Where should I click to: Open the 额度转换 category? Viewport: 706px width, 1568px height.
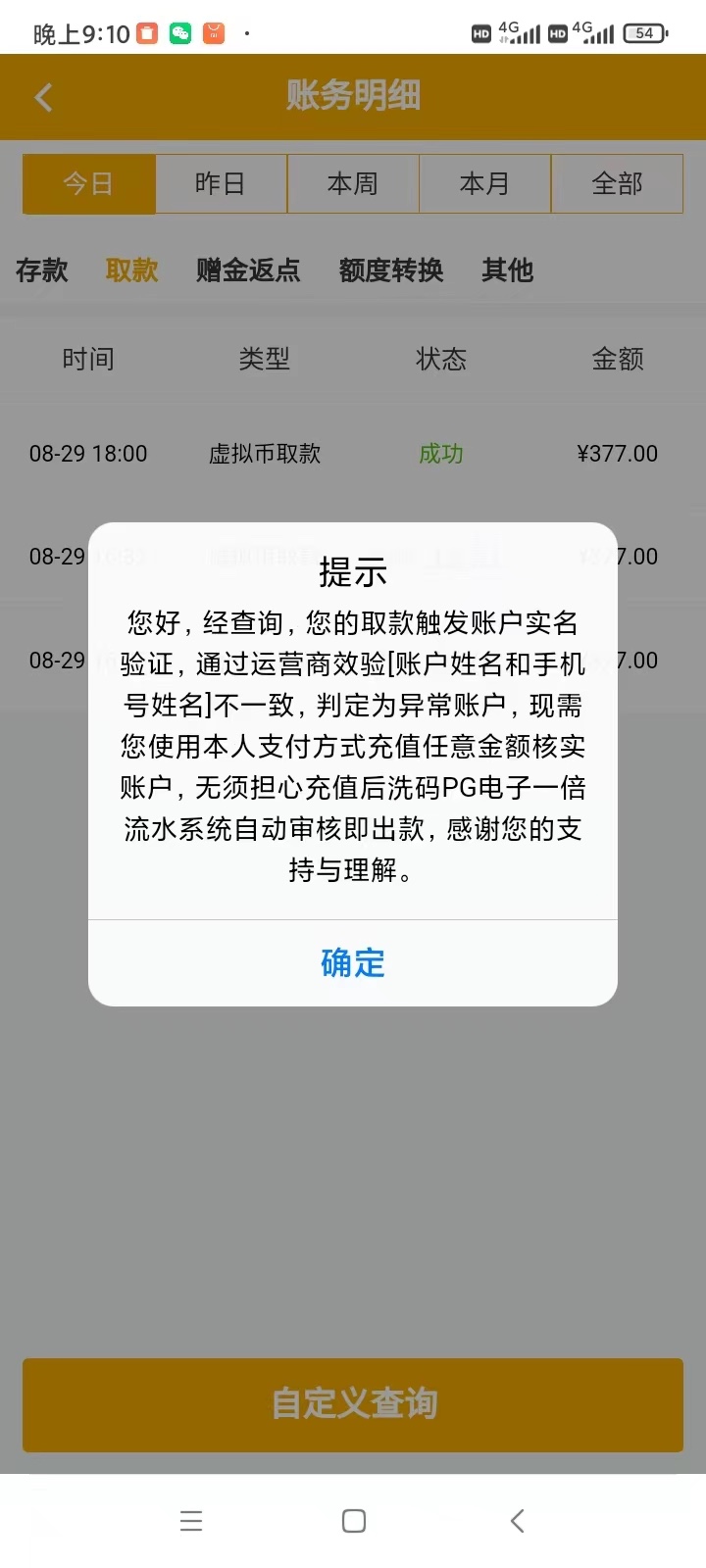[391, 269]
